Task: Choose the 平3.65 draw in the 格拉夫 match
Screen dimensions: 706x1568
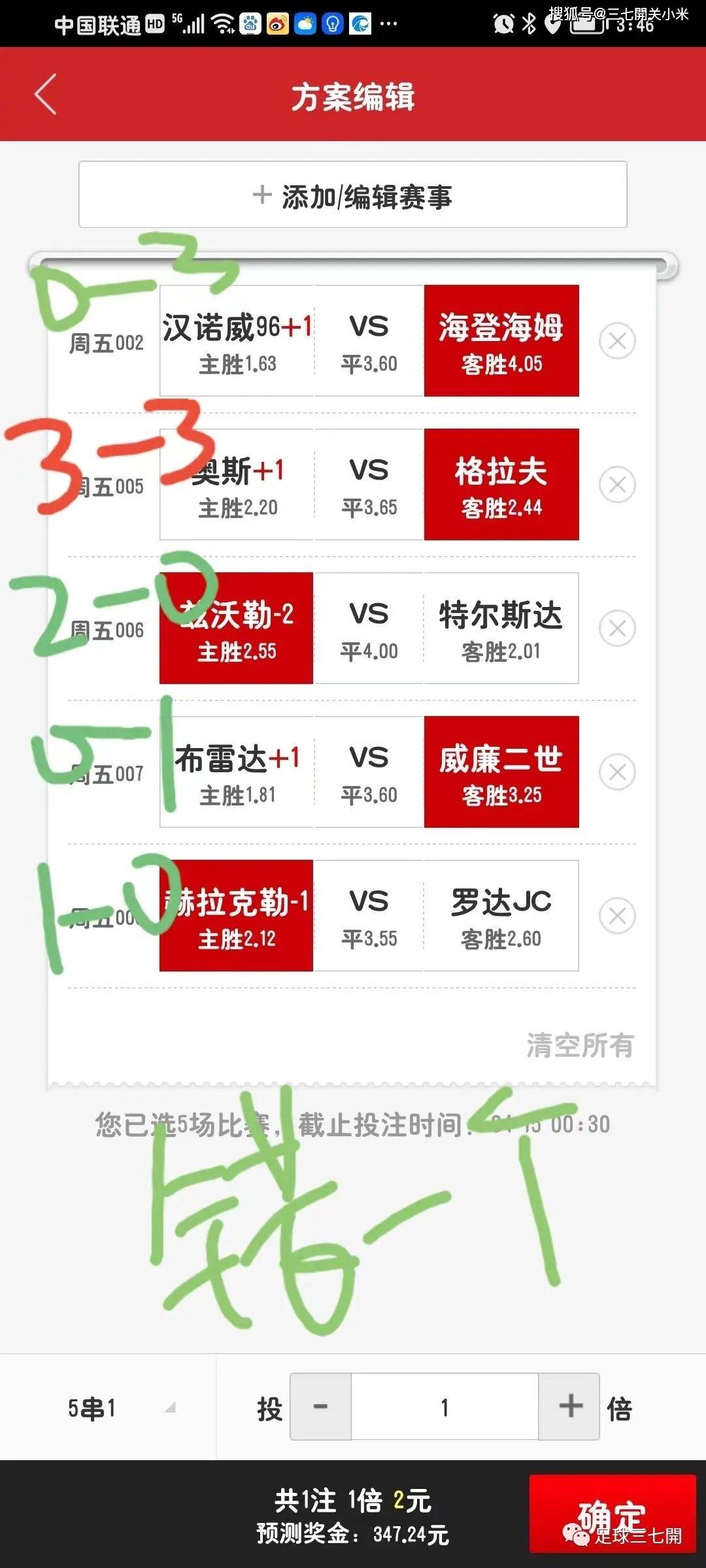Action: coord(369,485)
